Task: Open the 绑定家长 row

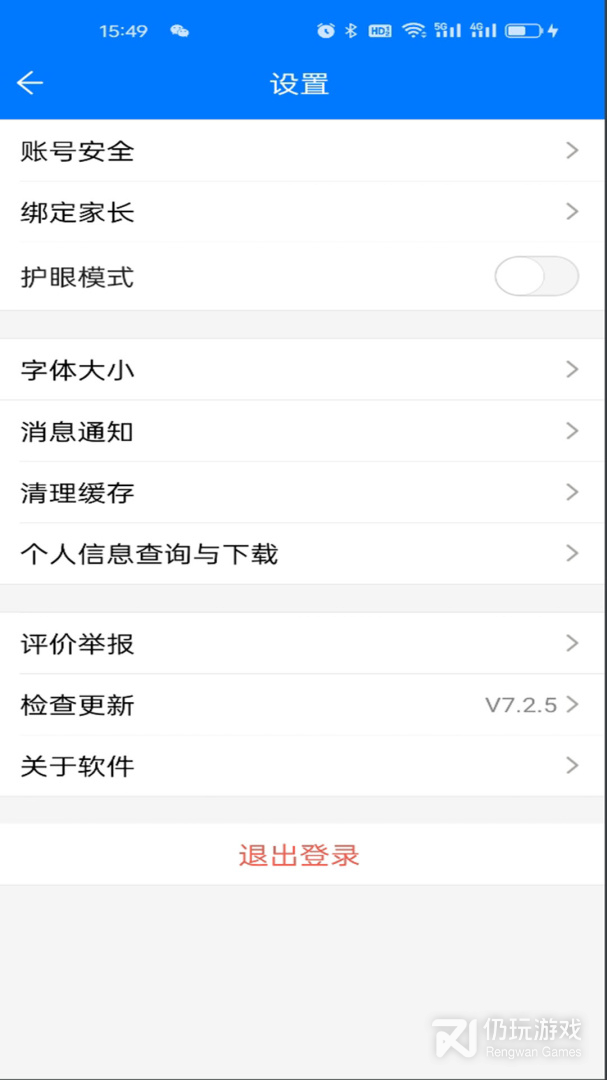Action: coord(303,211)
